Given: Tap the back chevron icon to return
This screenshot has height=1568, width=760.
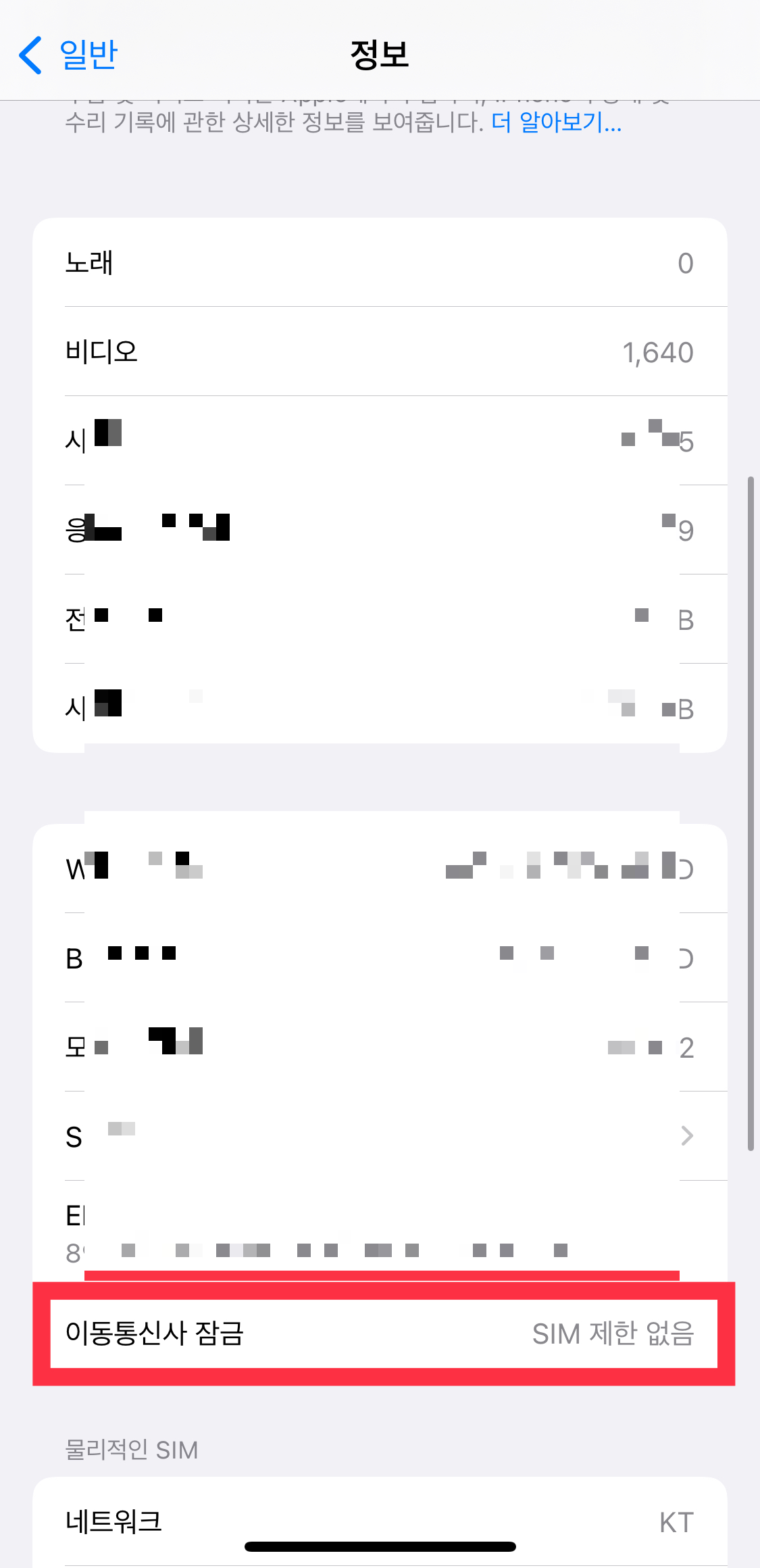Looking at the screenshot, I should pyautogui.click(x=30, y=54).
